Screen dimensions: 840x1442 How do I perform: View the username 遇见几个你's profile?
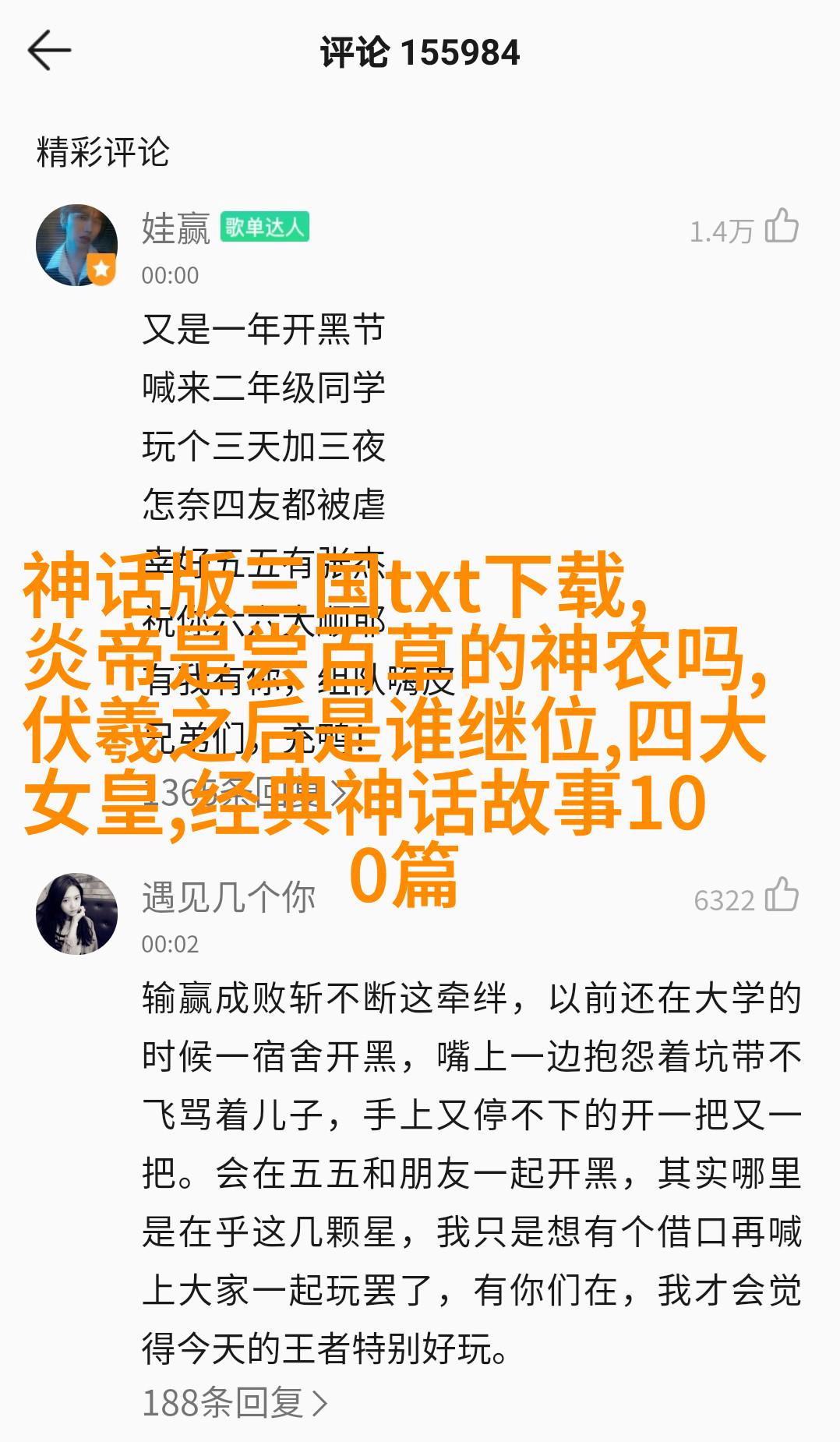(x=228, y=898)
